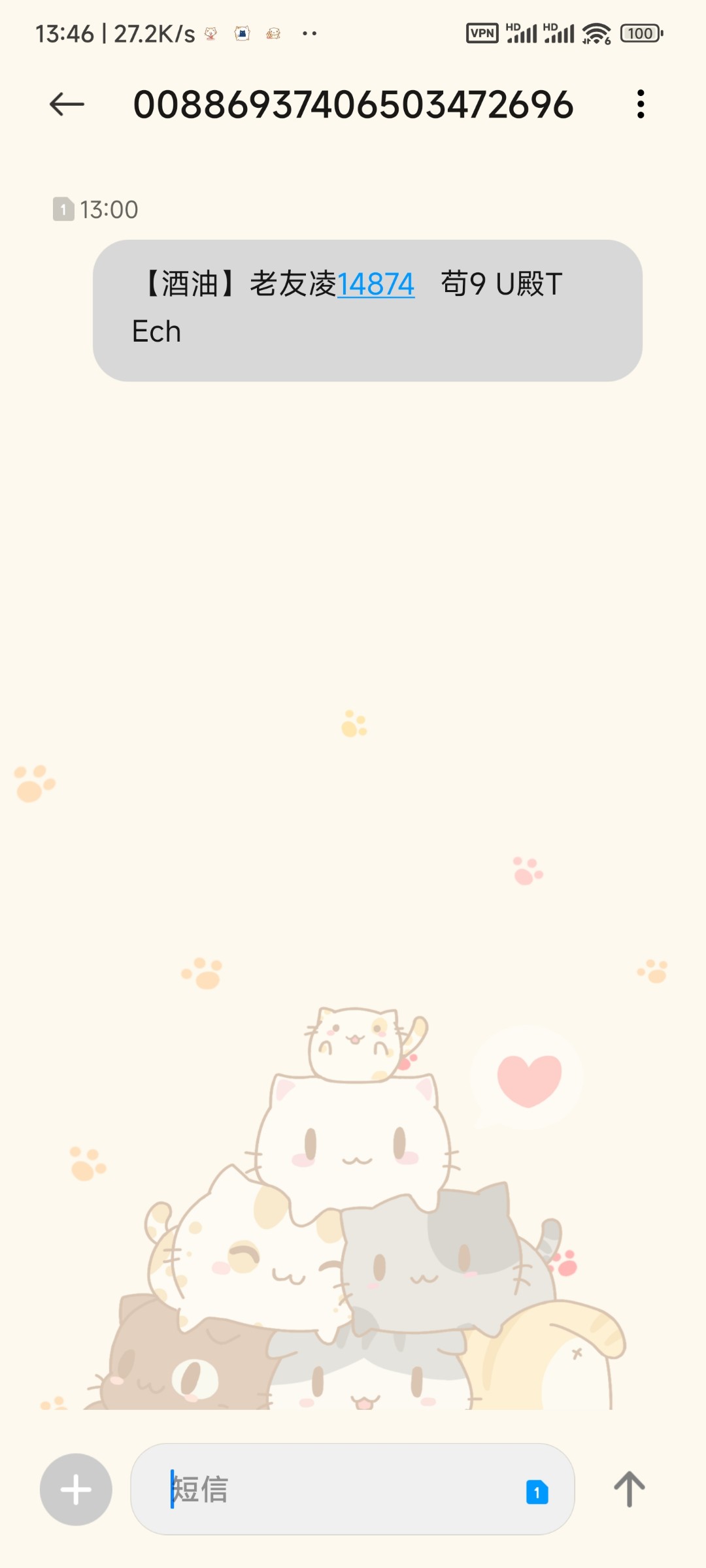Screen dimensions: 706x1568
Task: Focus the 短信 text input field
Action: click(x=340, y=1490)
